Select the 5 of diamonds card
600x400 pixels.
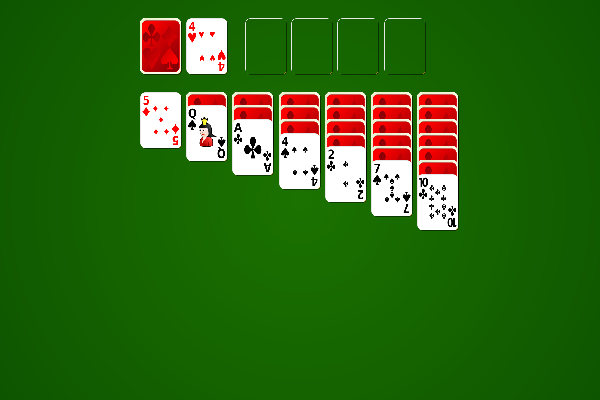tap(160, 120)
